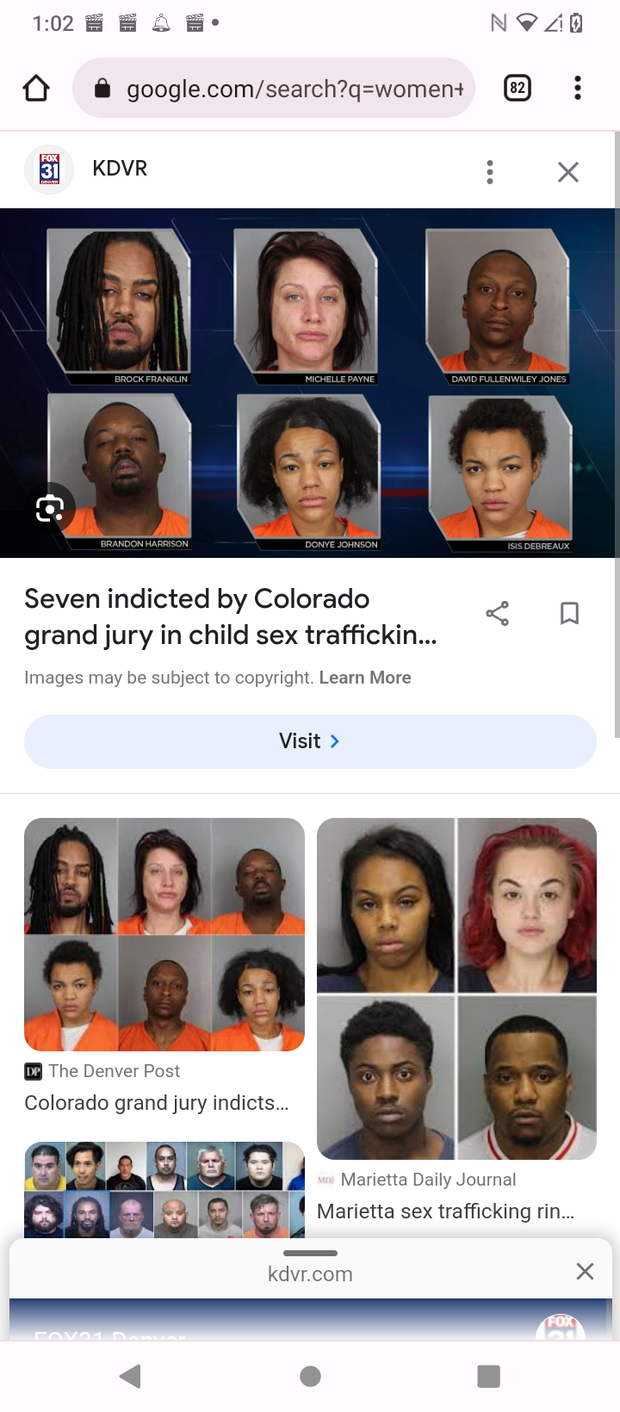The height and width of the screenshot is (1412, 620).
Task: Open the Marietta Daily Journal image
Action: [x=457, y=988]
